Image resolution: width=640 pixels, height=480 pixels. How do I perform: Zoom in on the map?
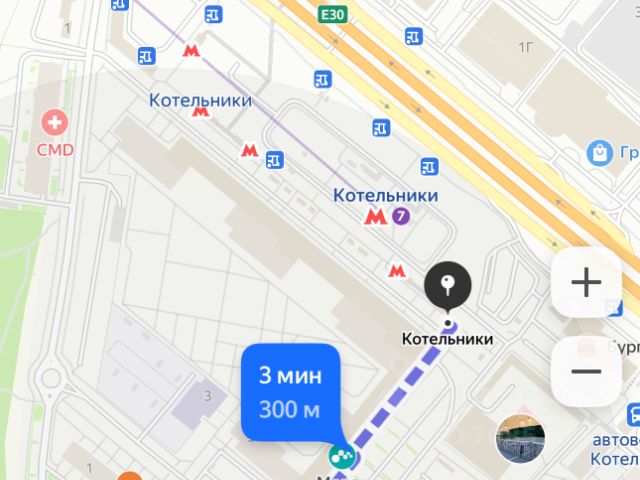[x=586, y=282]
